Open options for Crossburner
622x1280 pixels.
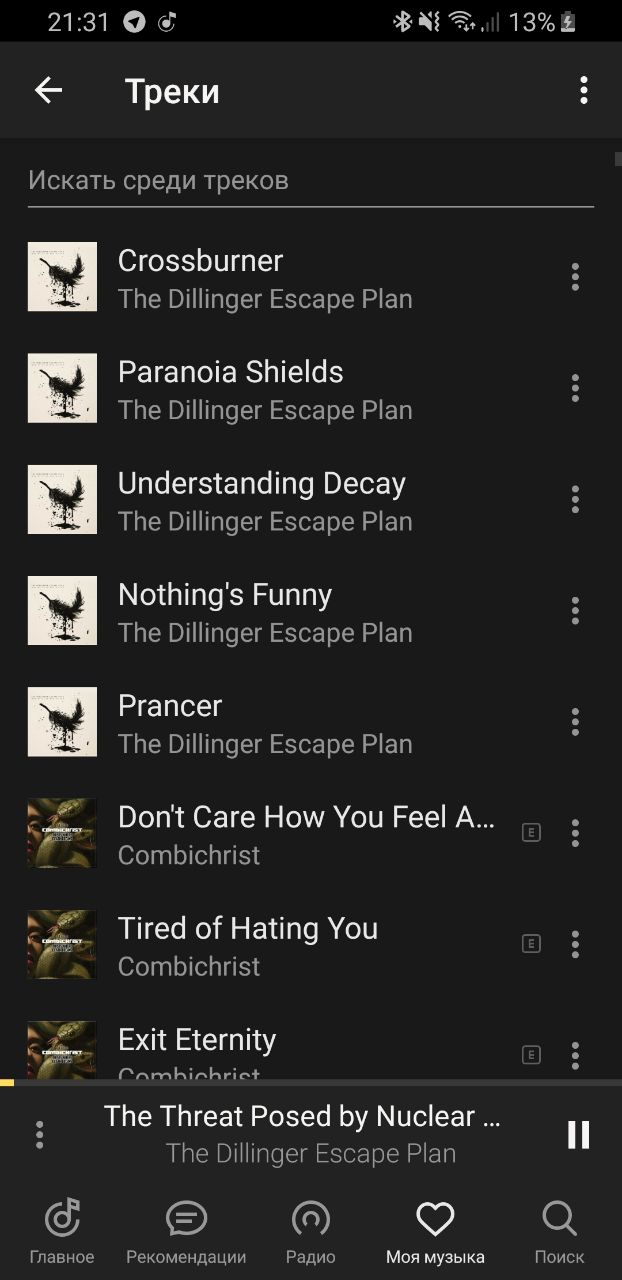coord(575,277)
